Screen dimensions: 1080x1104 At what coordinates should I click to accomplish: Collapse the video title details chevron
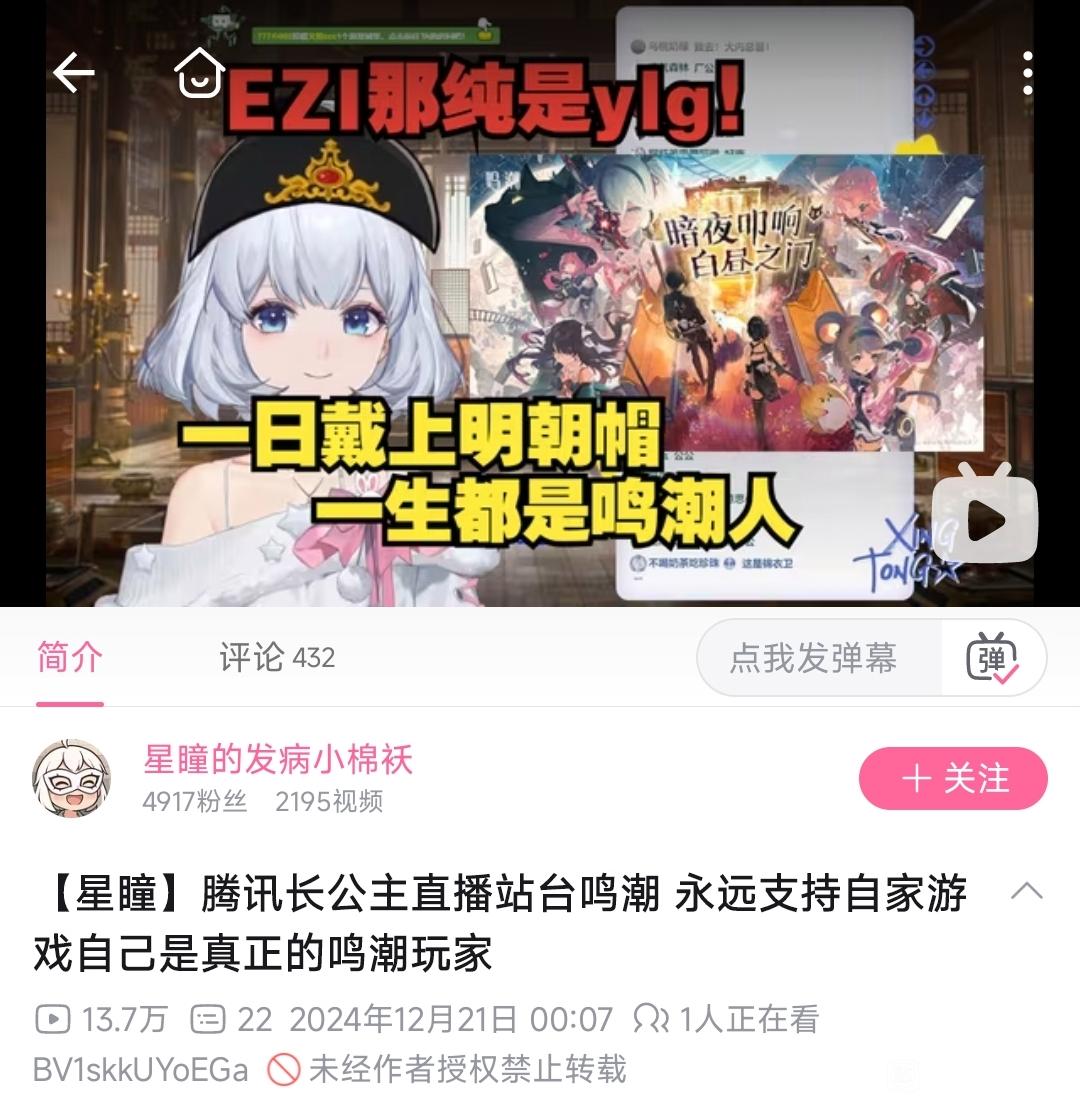1028,891
